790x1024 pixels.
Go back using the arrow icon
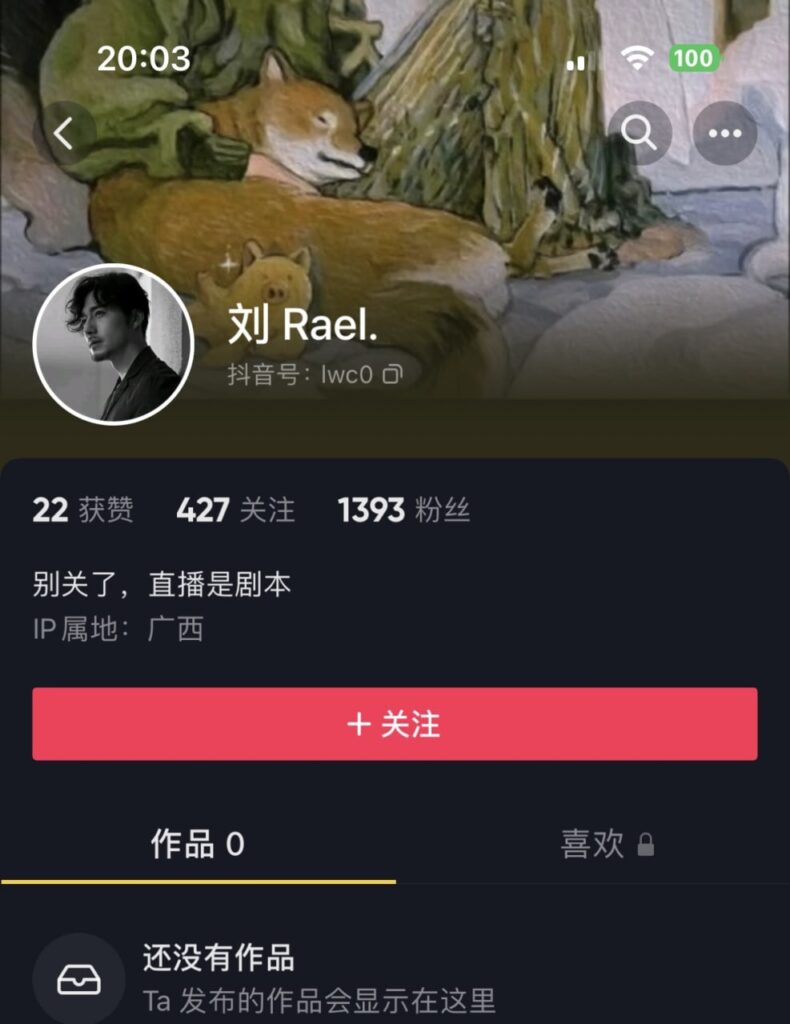click(x=66, y=133)
